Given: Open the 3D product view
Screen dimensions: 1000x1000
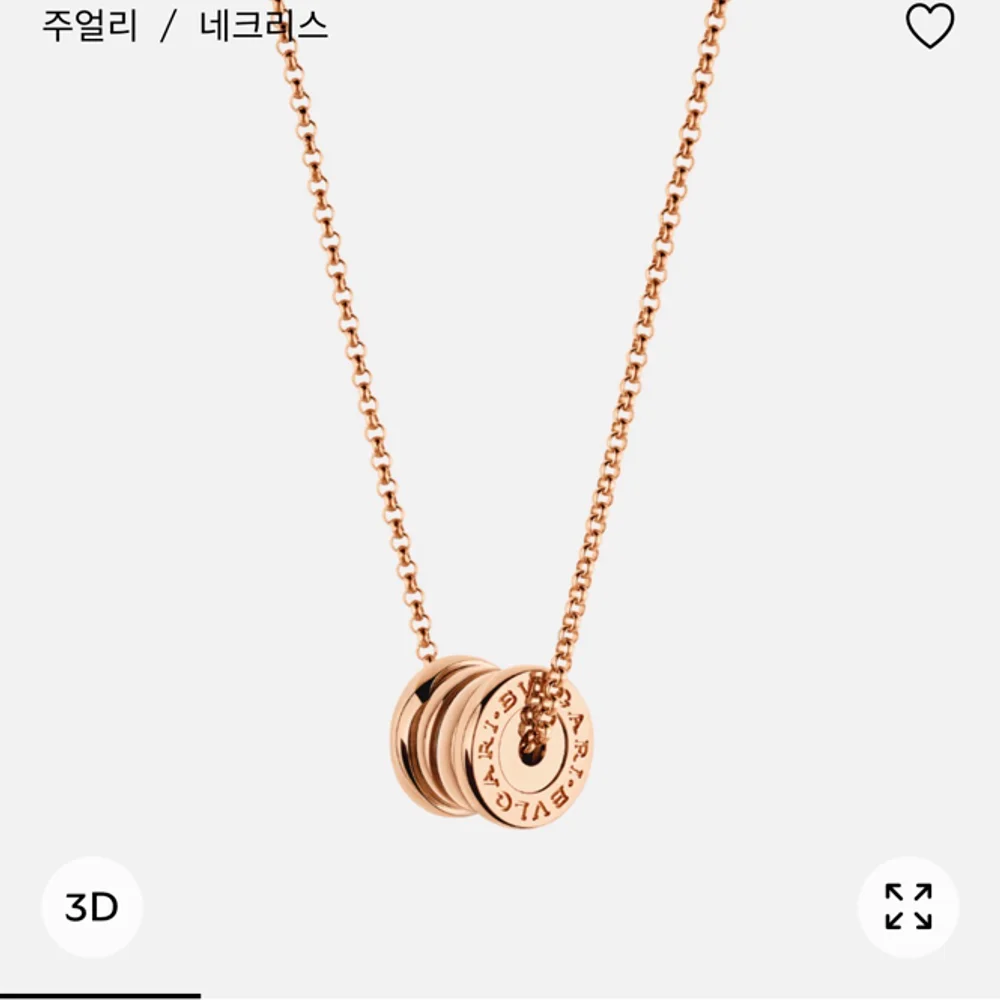Looking at the screenshot, I should pos(92,907).
